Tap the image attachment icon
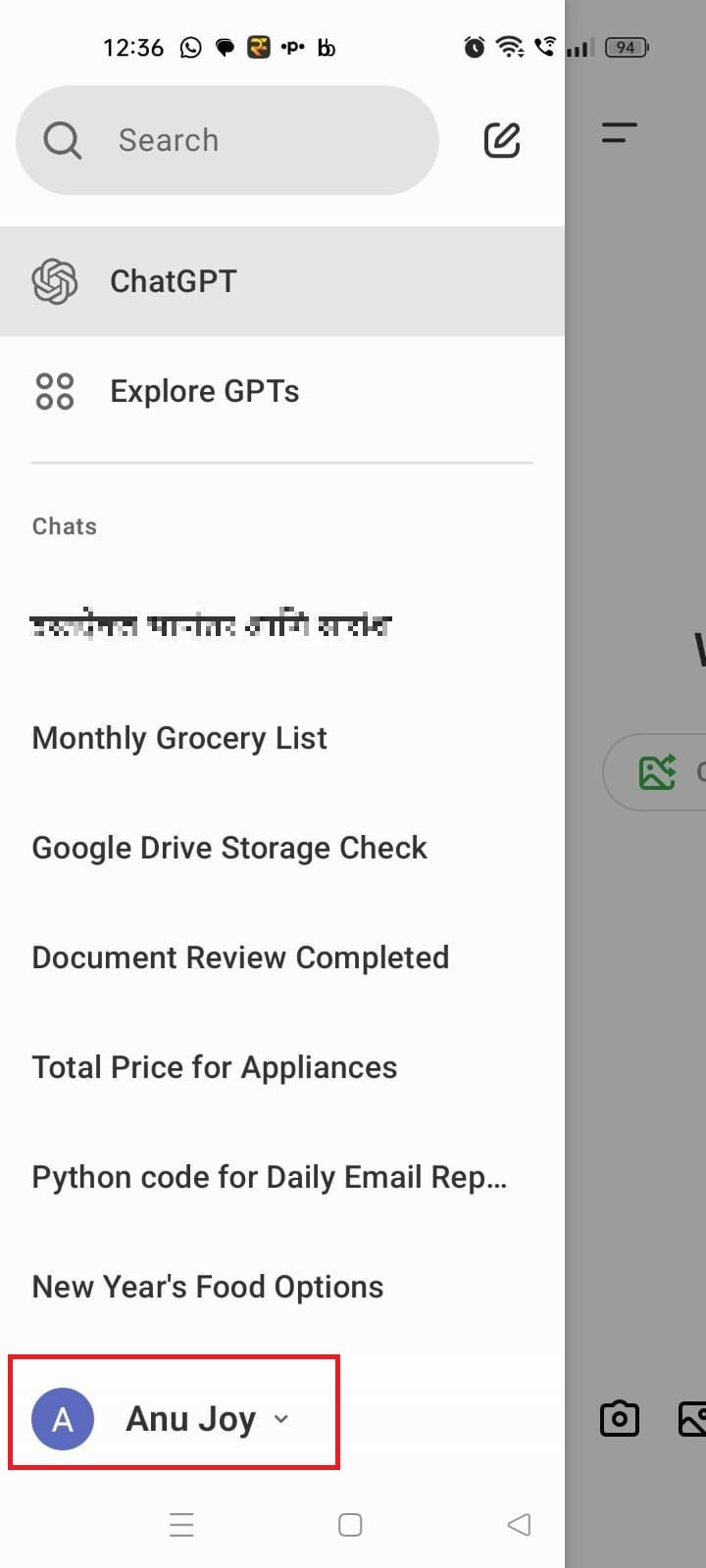This screenshot has width=706, height=1568. (x=692, y=1417)
